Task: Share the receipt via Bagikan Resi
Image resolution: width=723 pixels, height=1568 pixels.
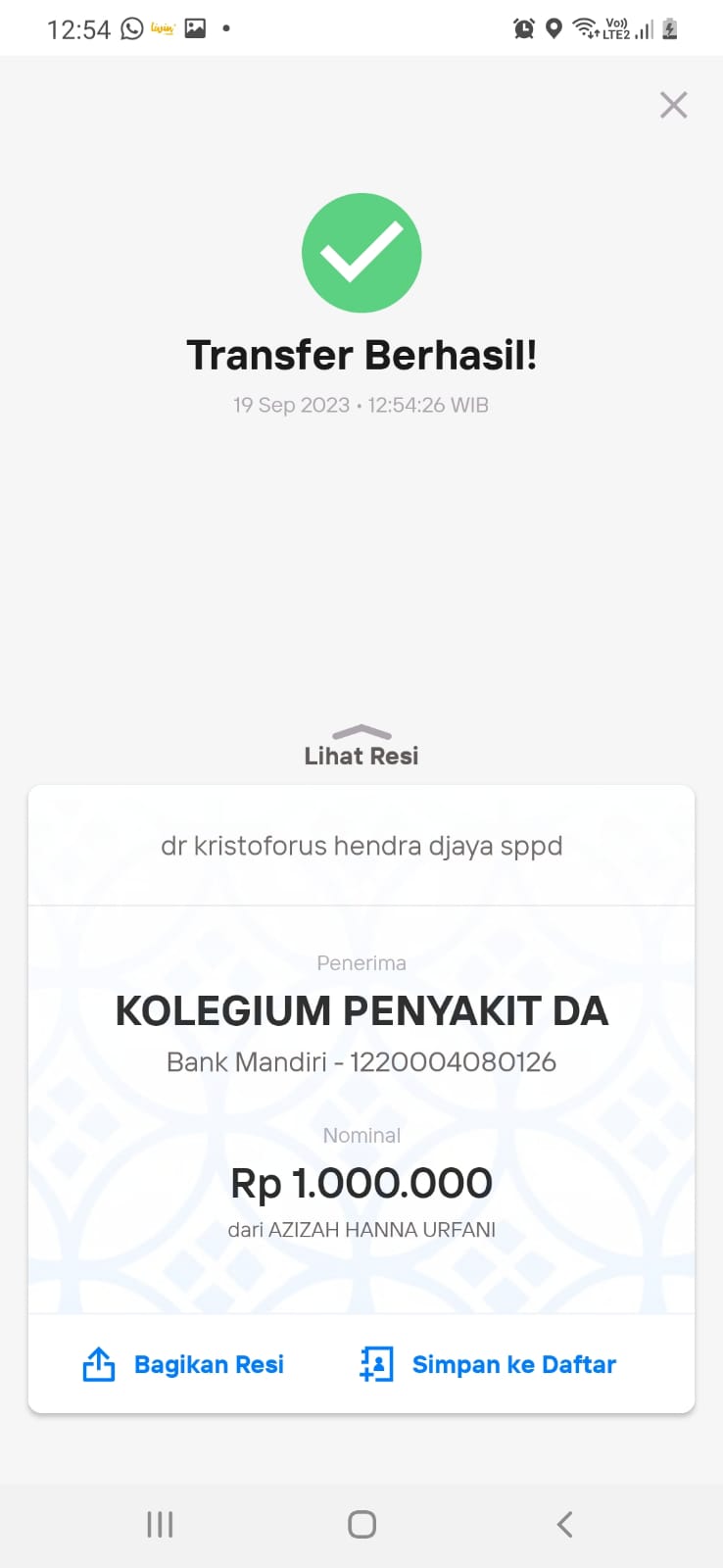Action: tap(184, 1364)
